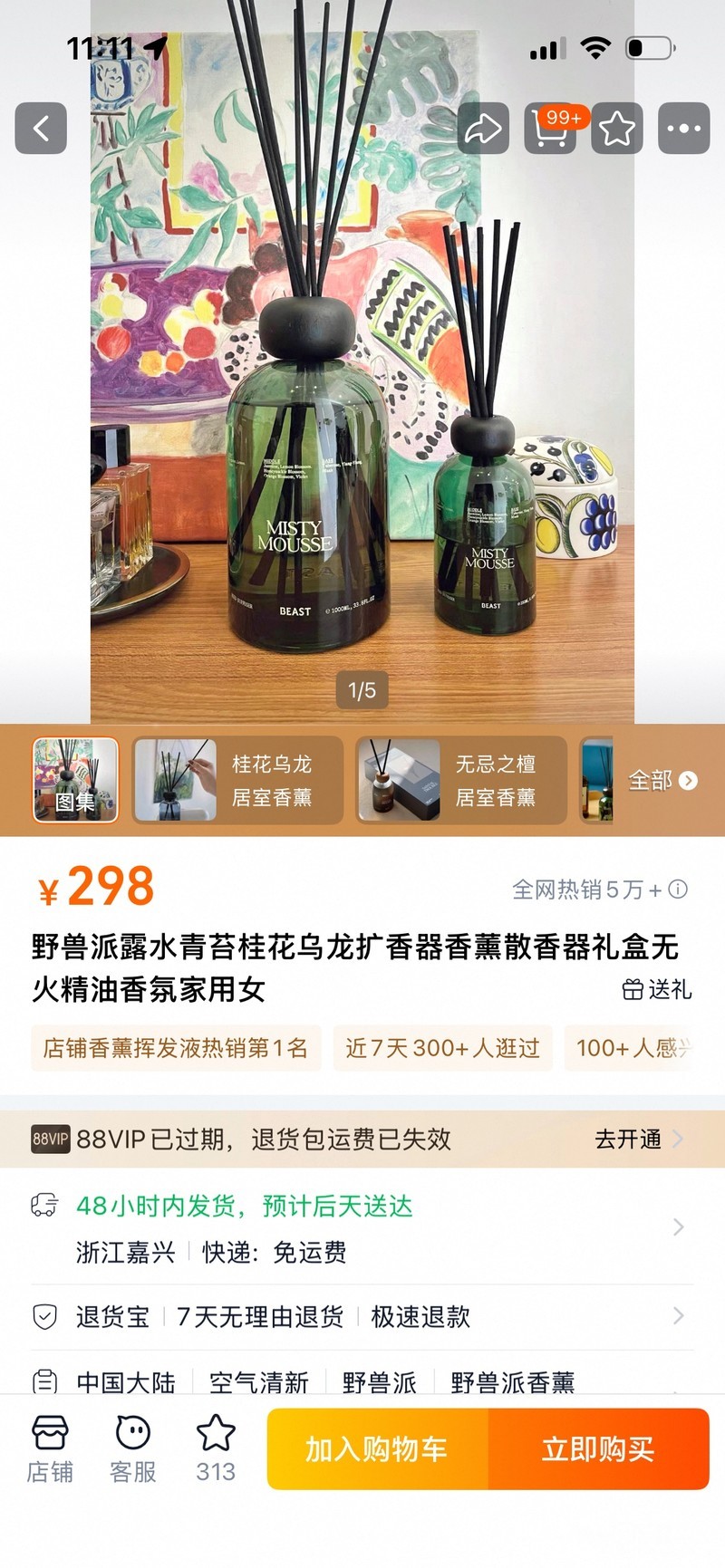Visit the 店铺 store page
The width and height of the screenshot is (725, 1568).
50,1449
